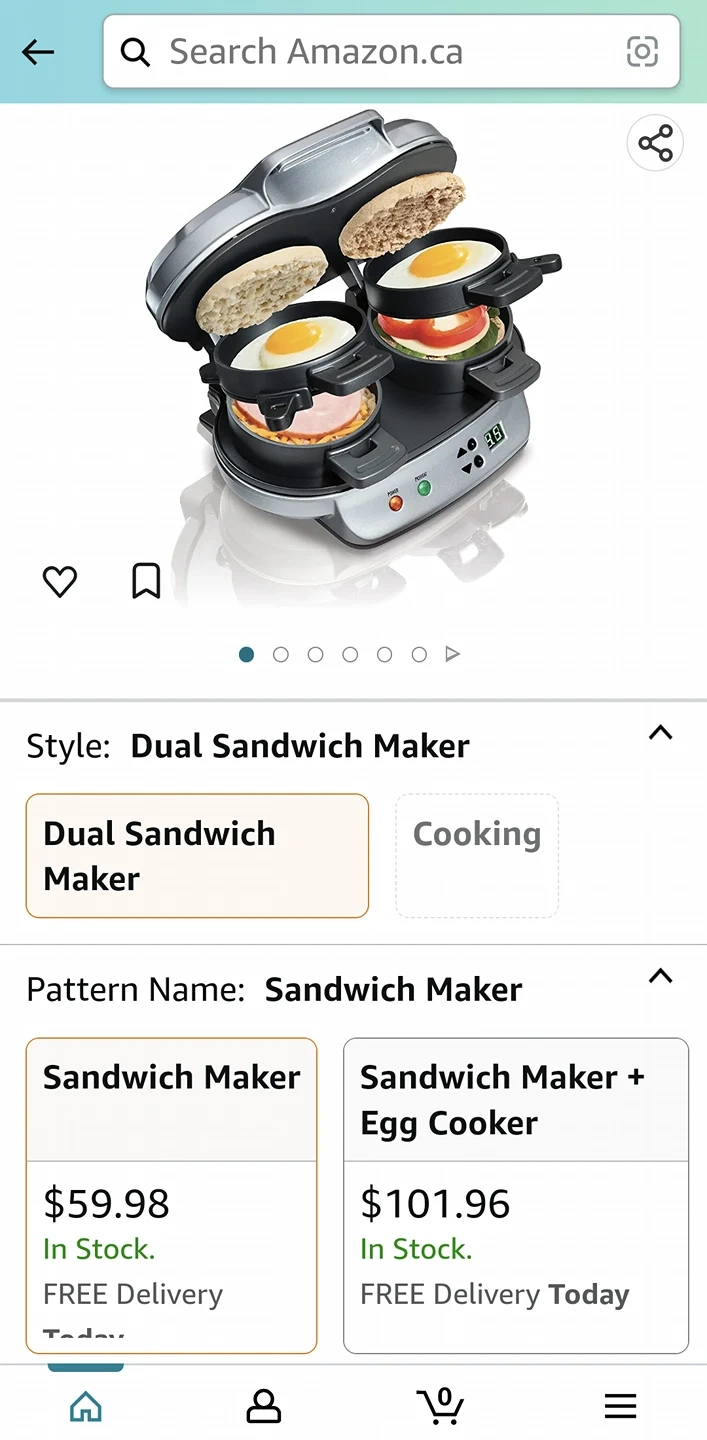Switch to the Home tab
This screenshot has width=707, height=1440.
[x=86, y=1407]
